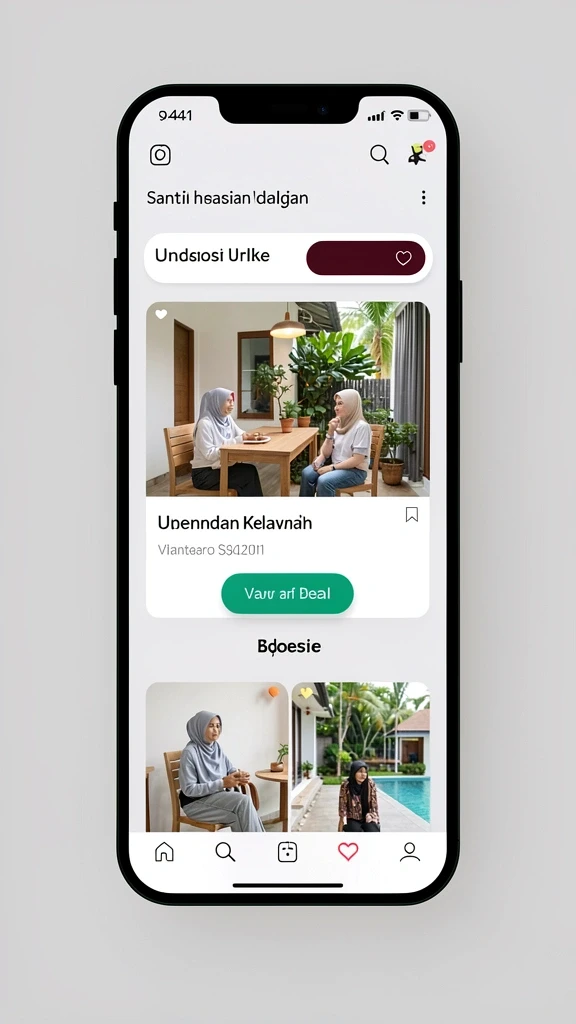Open the three-dot menu beside Santil heasian dalgan
This screenshot has width=576, height=1024.
[424, 197]
